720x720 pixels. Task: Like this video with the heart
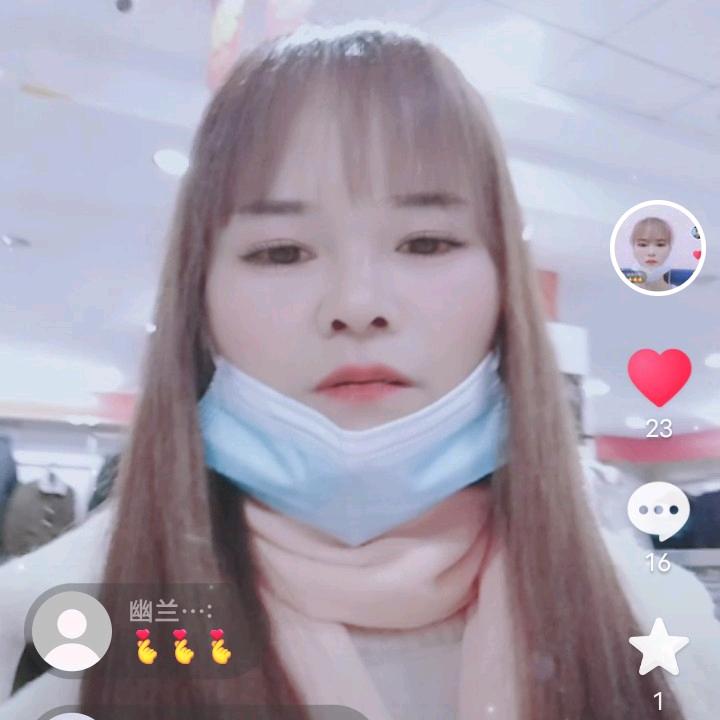point(659,376)
